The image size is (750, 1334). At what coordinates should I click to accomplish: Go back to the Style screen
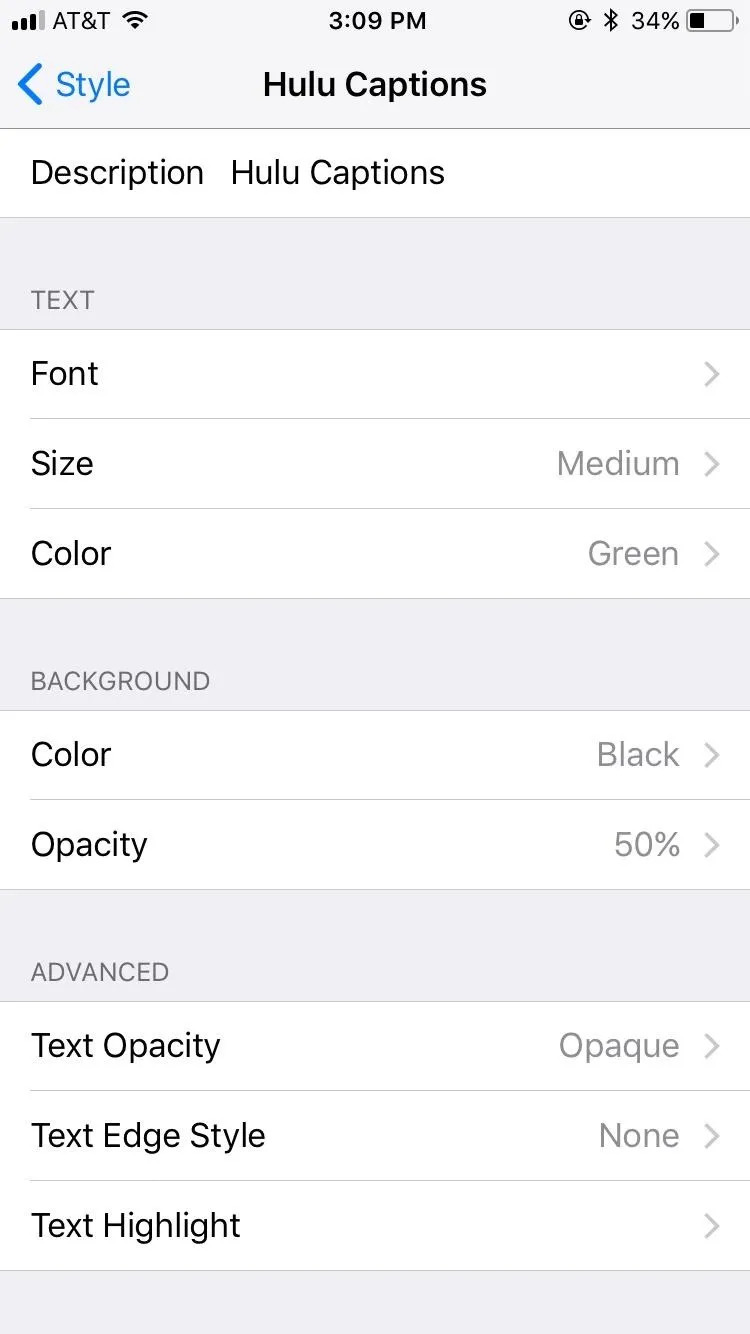[x=74, y=85]
